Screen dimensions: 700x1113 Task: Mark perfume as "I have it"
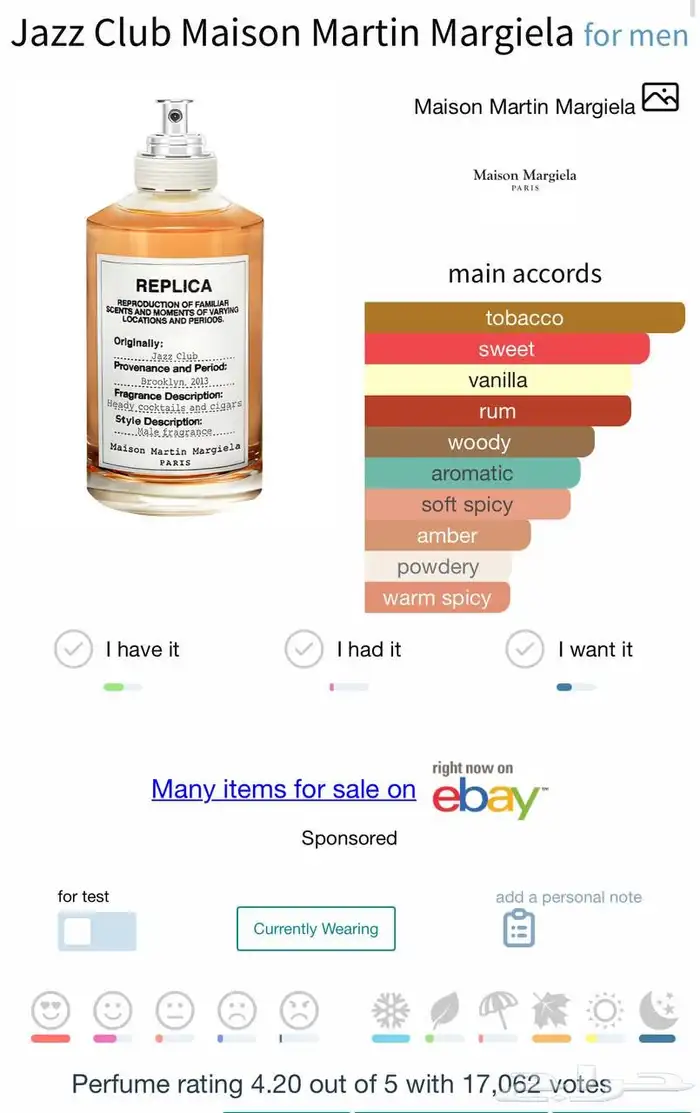coord(73,649)
